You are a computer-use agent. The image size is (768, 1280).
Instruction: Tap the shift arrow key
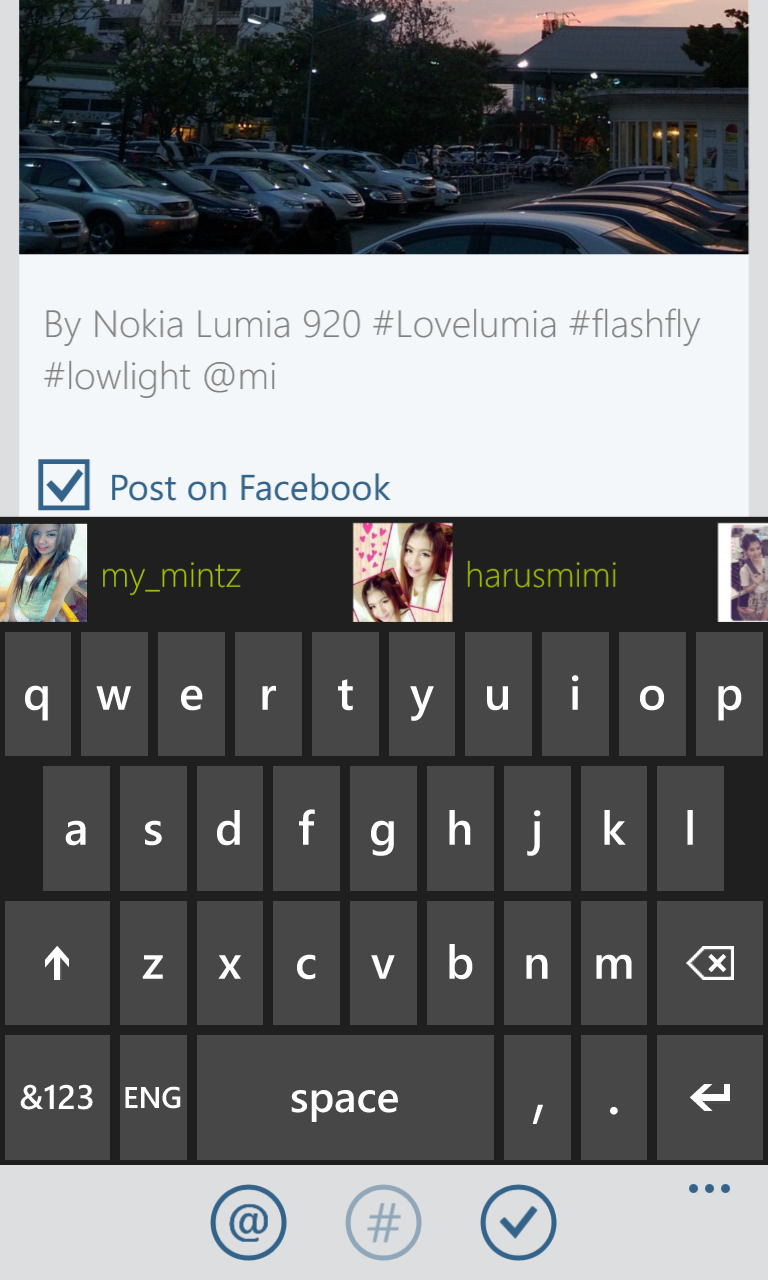point(57,964)
